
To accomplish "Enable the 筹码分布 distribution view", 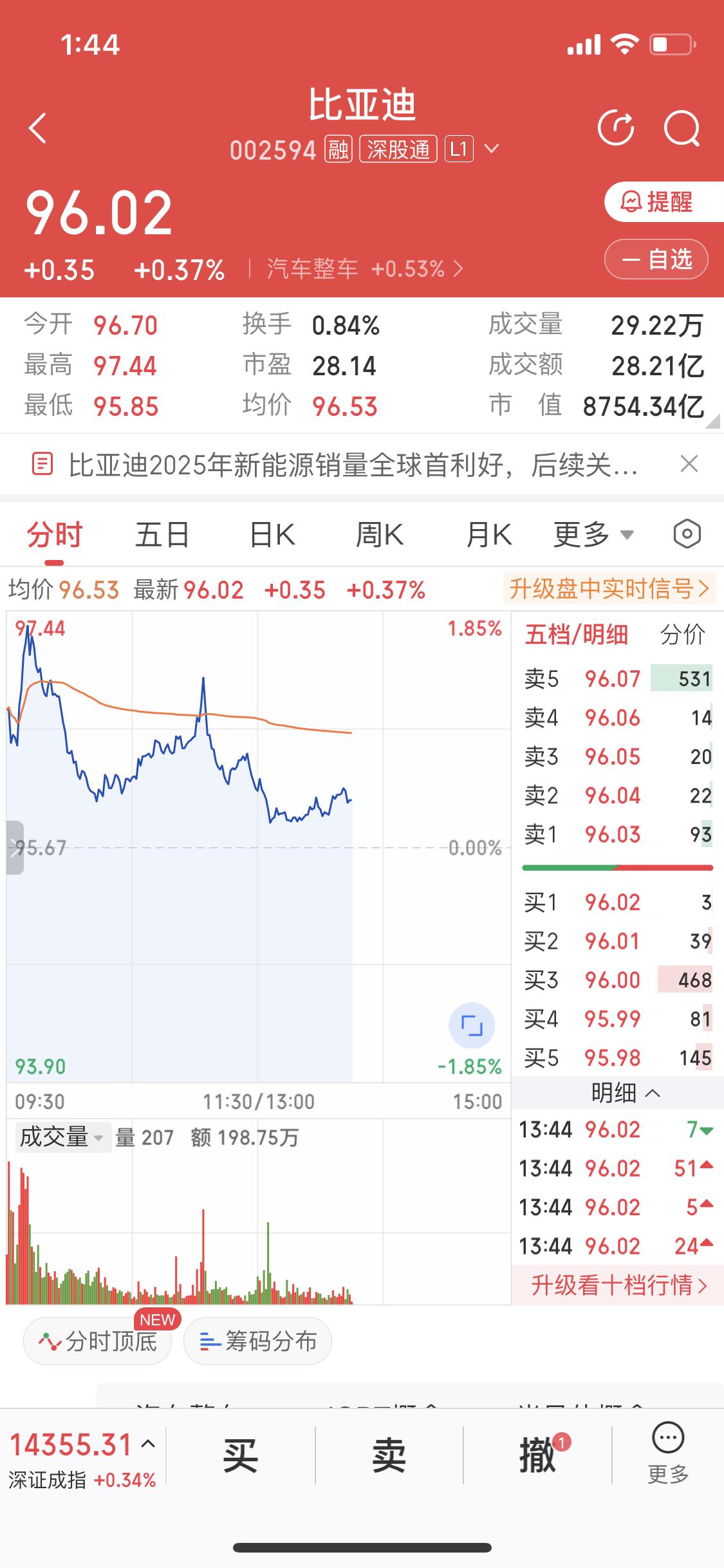I will 257,1341.
